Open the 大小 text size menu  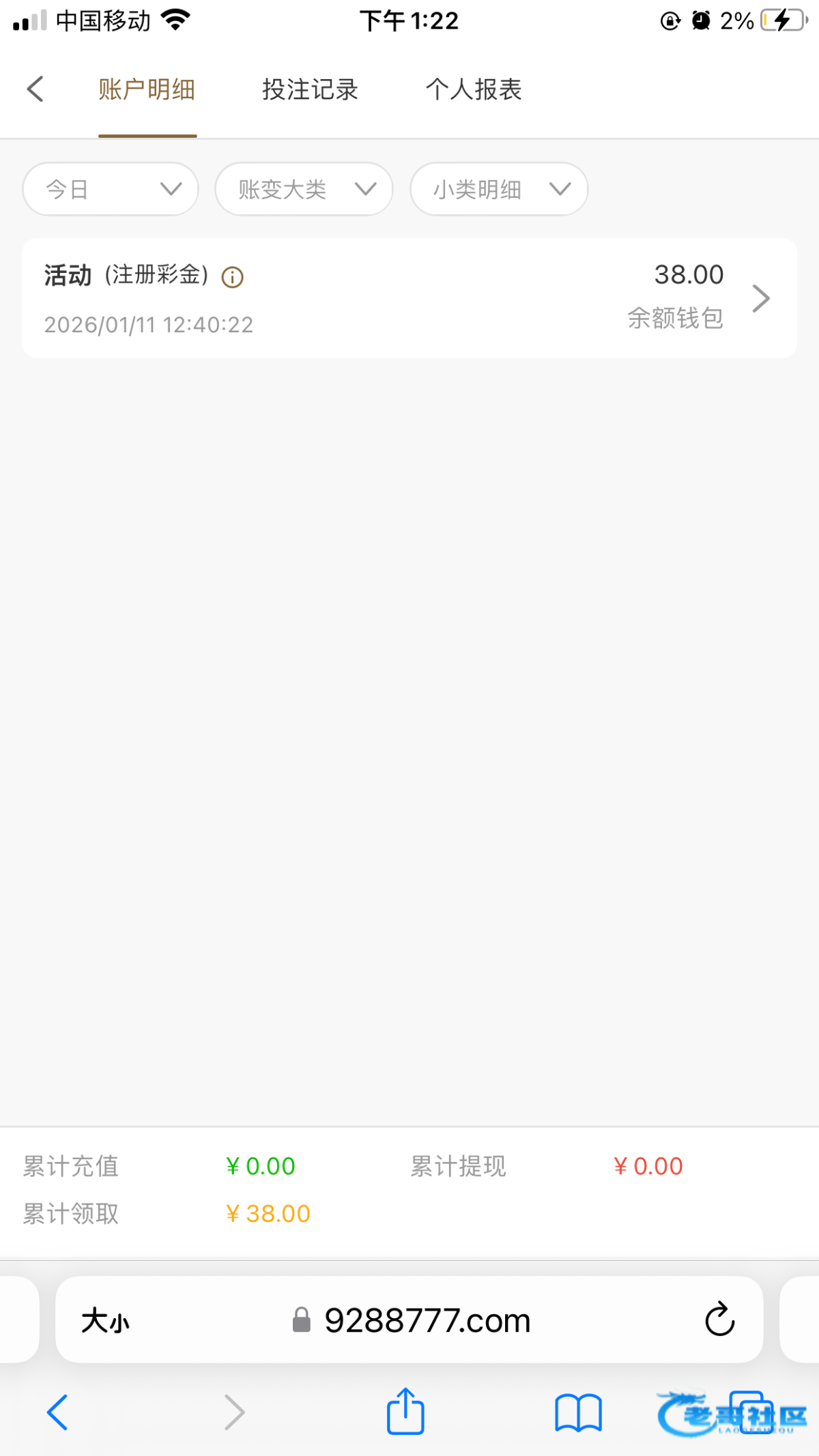point(105,1321)
